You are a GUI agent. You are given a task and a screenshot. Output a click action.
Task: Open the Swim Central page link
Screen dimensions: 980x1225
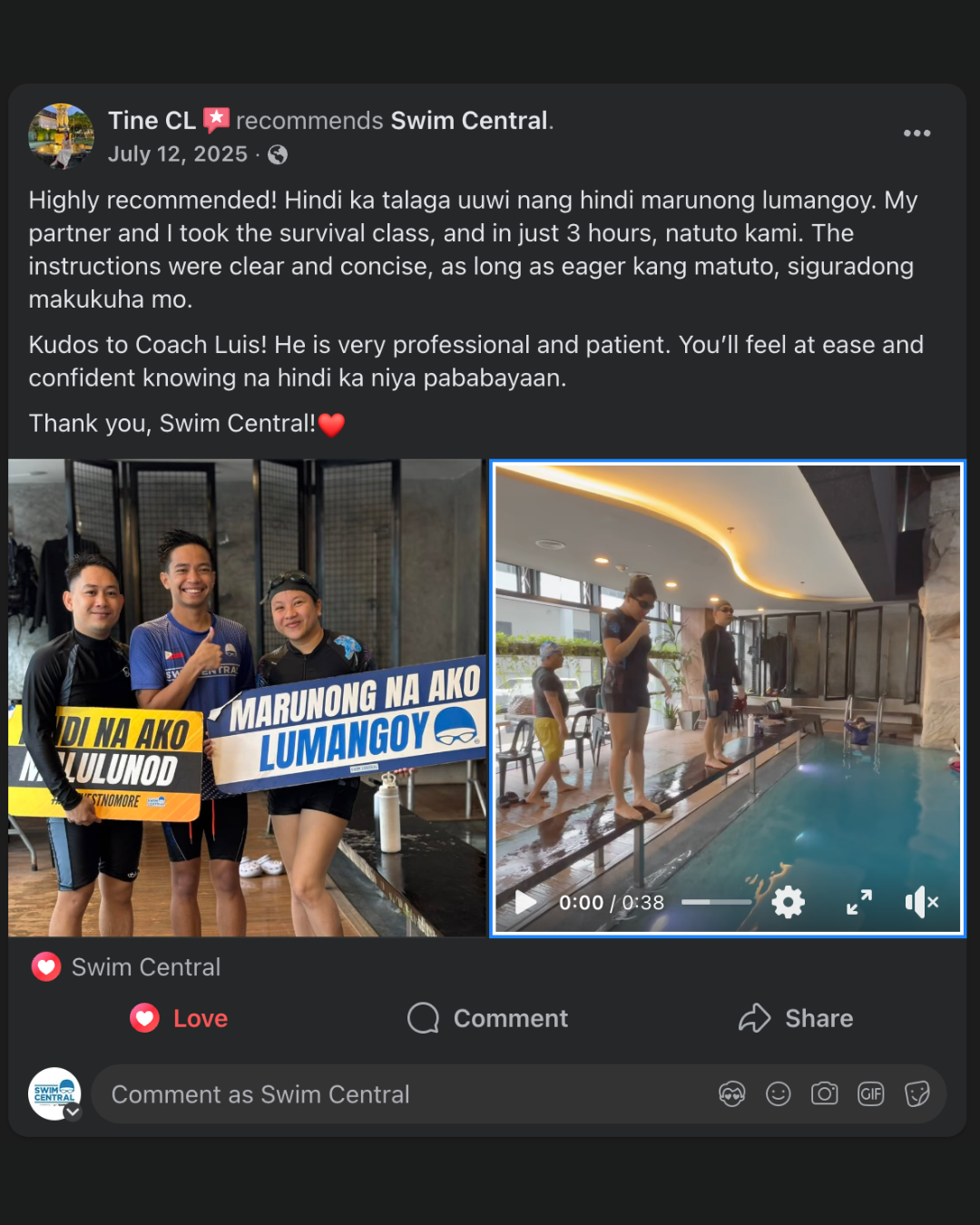[x=469, y=121]
